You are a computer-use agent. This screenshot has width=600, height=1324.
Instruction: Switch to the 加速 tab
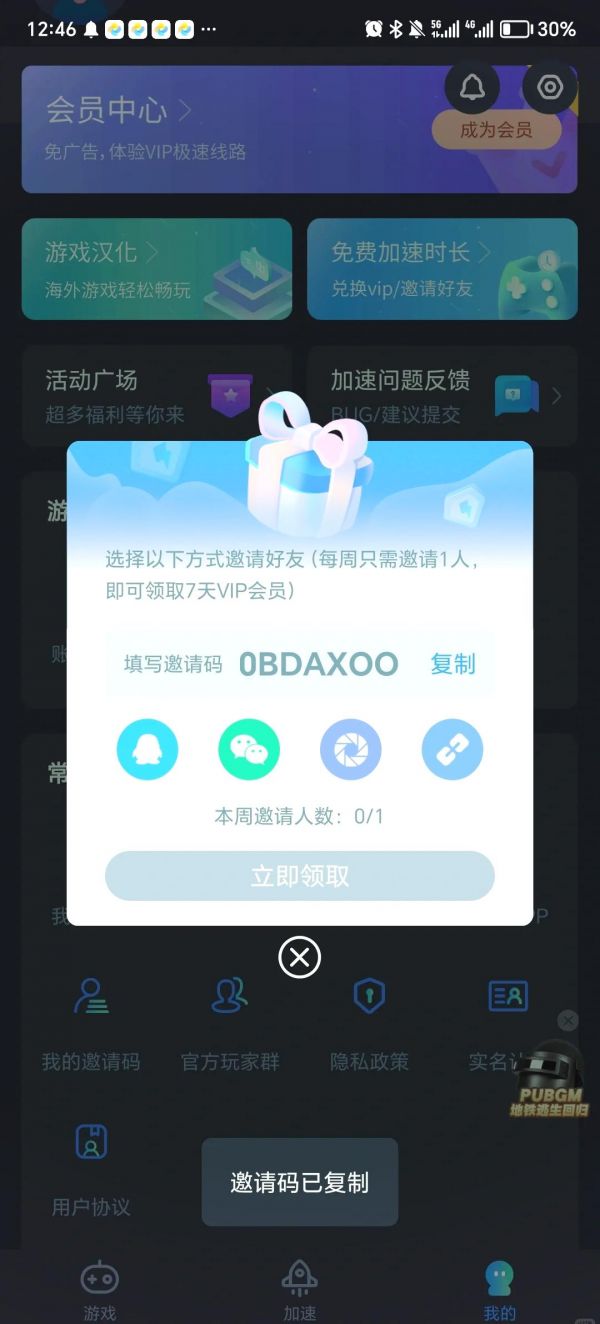(299, 1291)
